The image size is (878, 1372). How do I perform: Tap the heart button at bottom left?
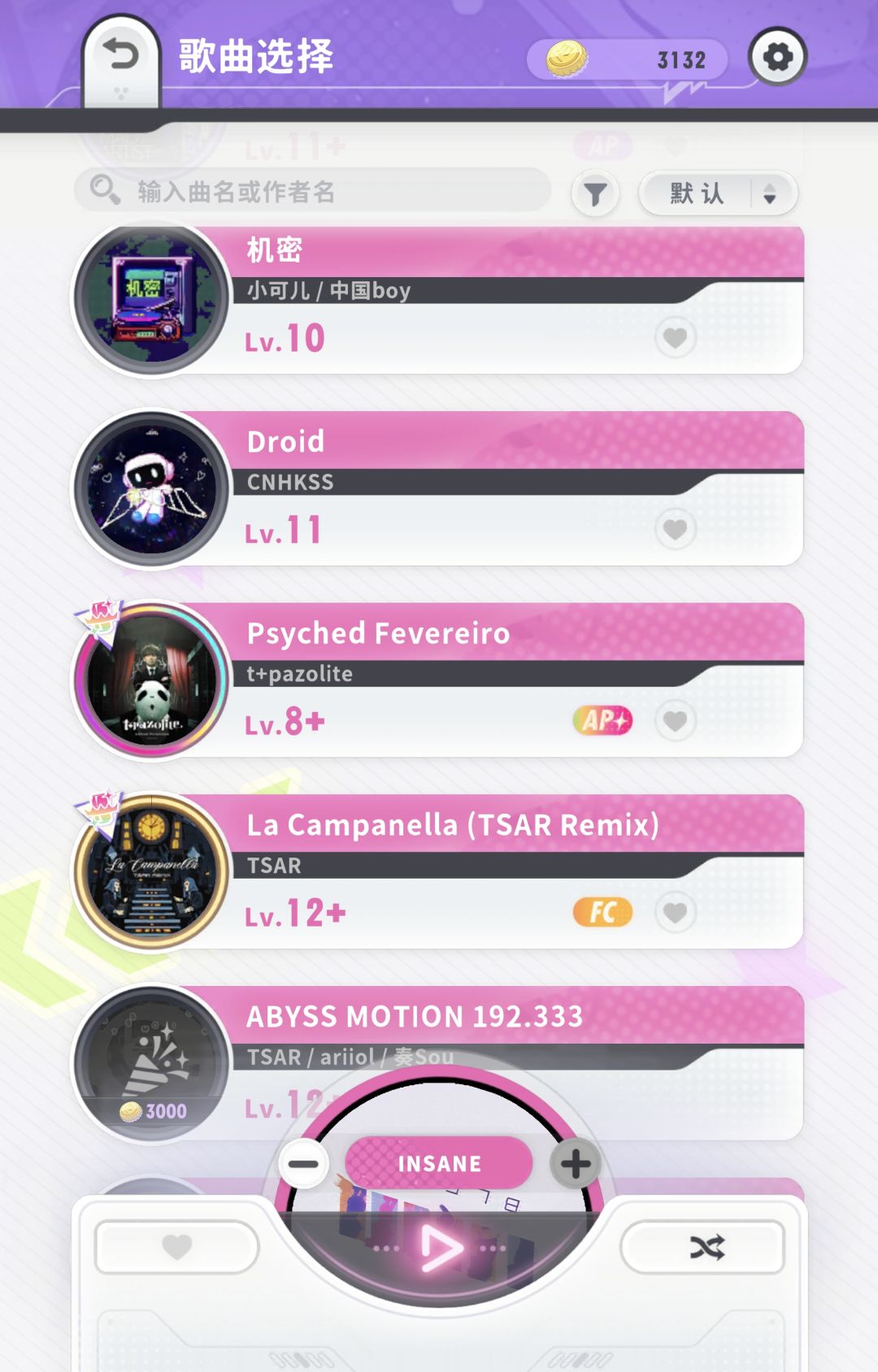[175, 1246]
